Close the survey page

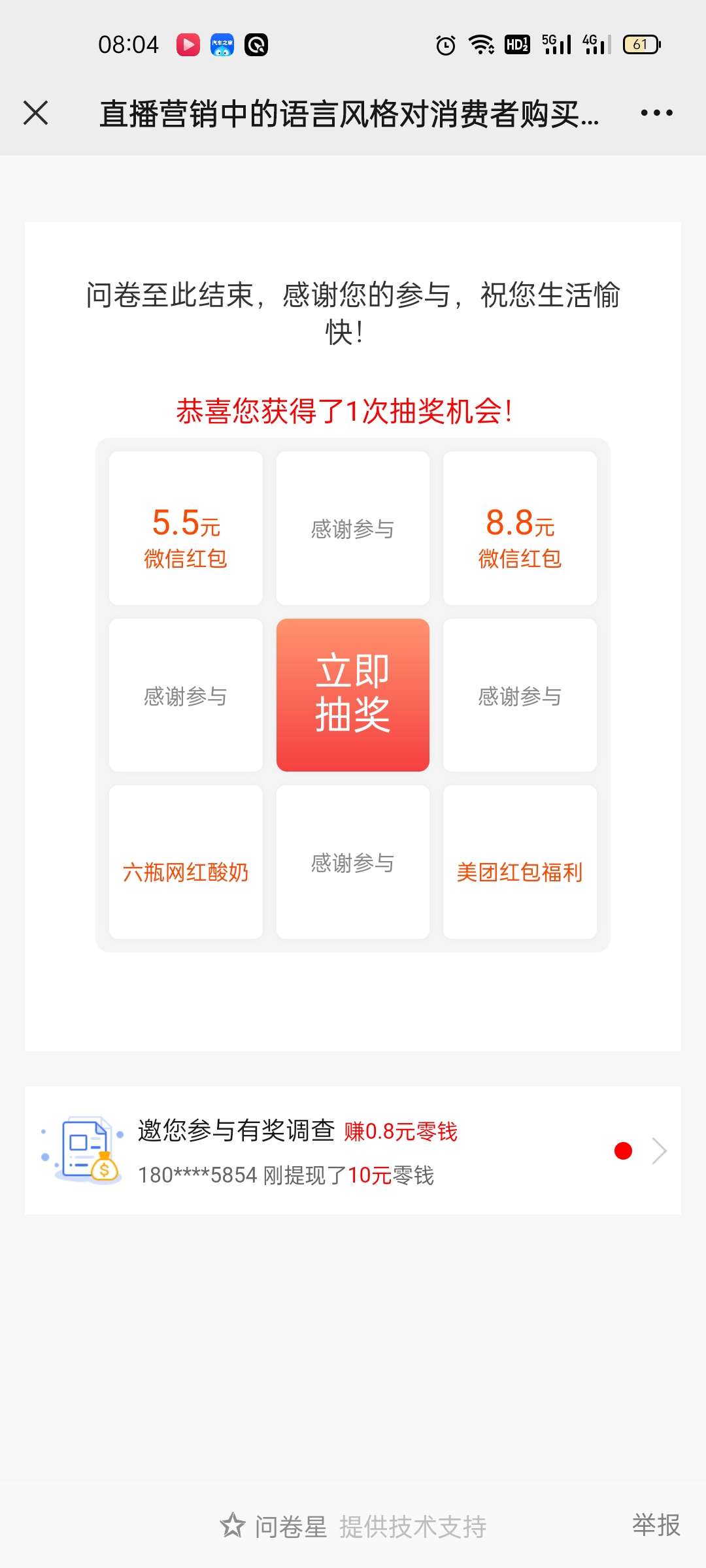tap(36, 113)
